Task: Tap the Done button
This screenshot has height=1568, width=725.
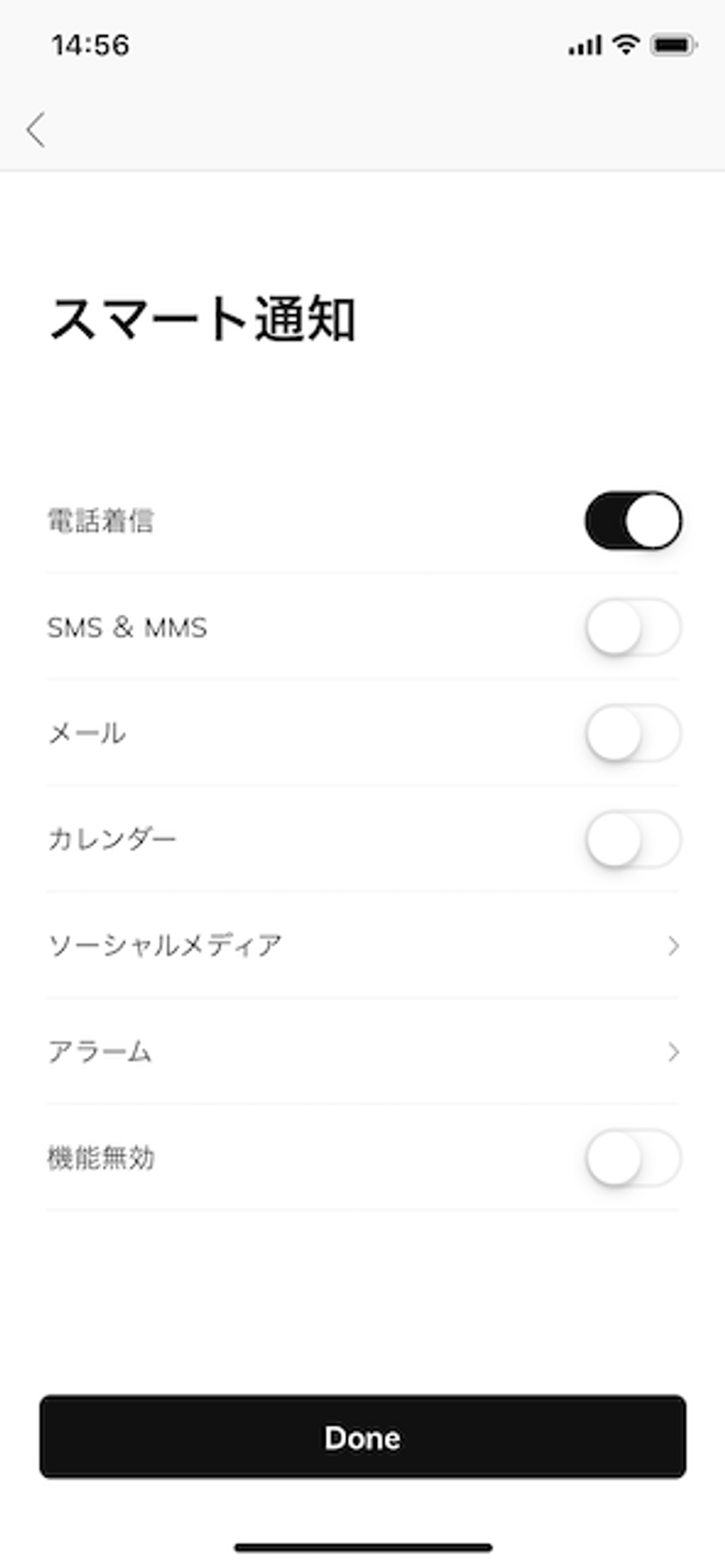Action: coord(362,1437)
